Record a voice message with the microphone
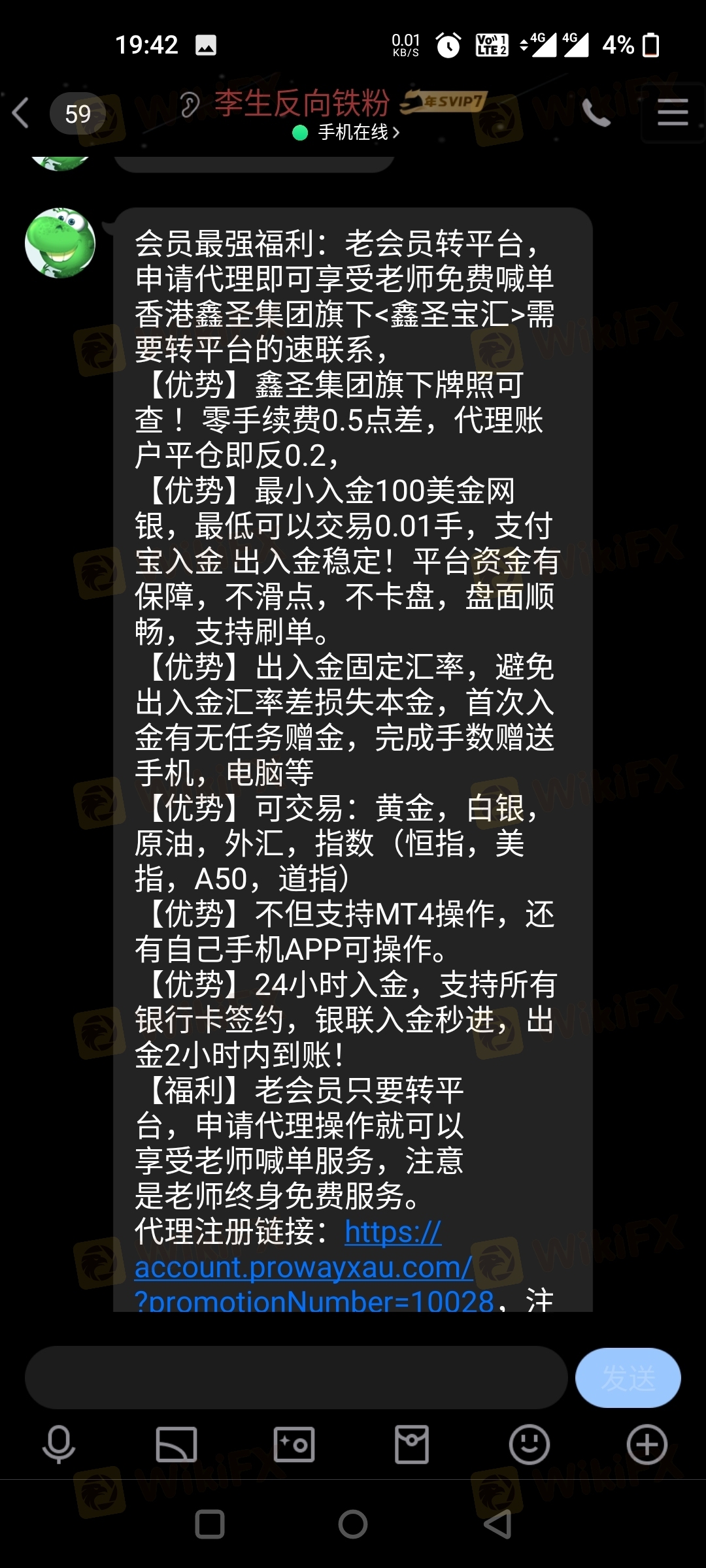The image size is (706, 1568). 59,1445
